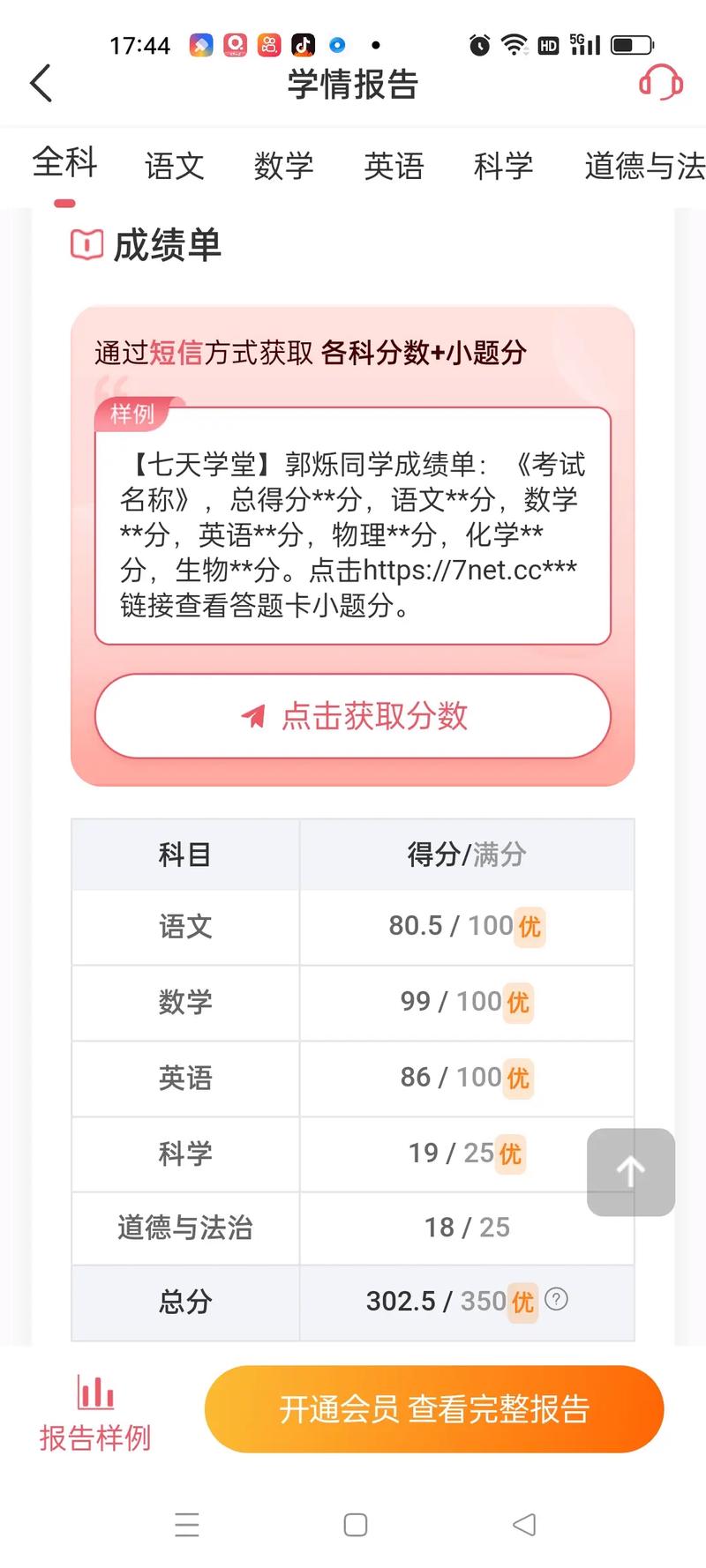This screenshot has height=1568, width=706.
Task: Tap the back arrow to leave 学情报告
Action: click(x=39, y=82)
